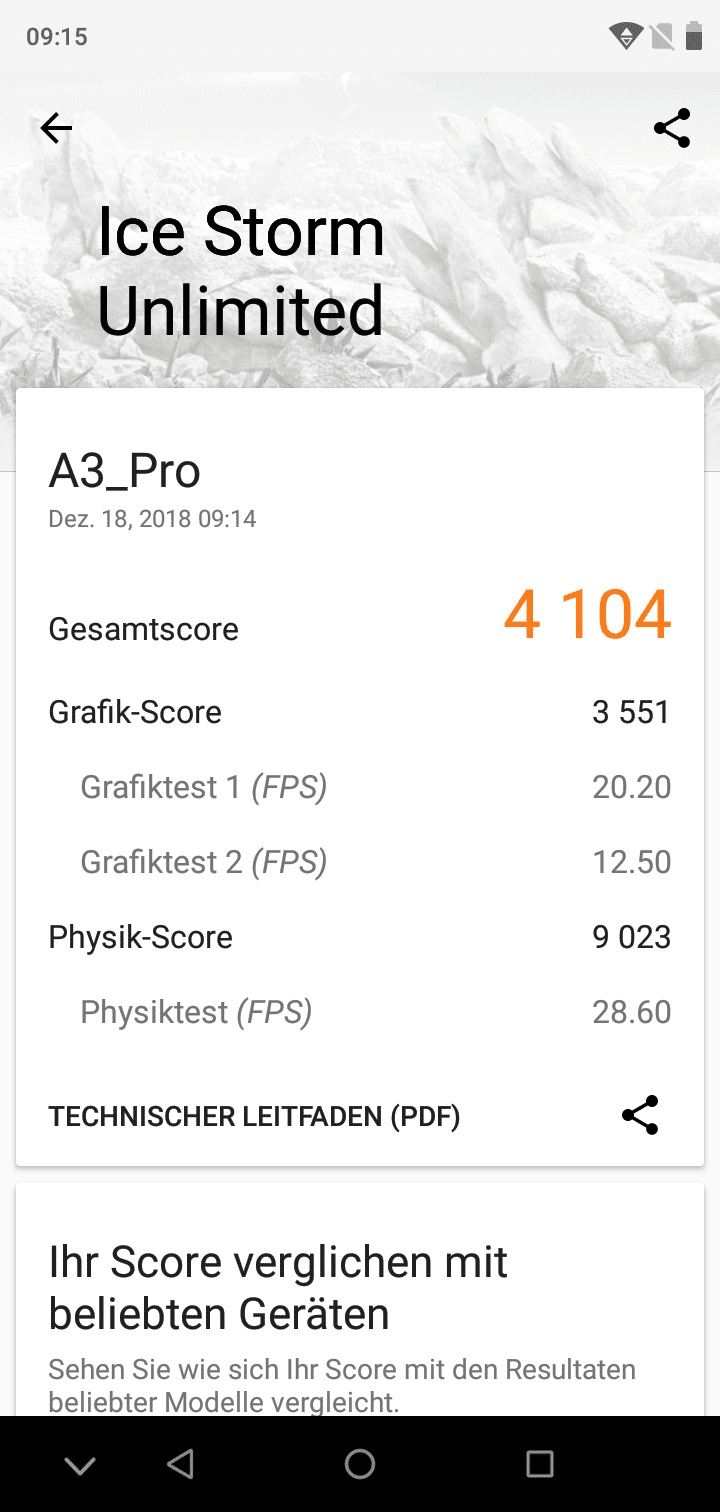Open recent apps with the square button
Image resolution: width=720 pixels, height=1512 pixels.
(x=540, y=1464)
